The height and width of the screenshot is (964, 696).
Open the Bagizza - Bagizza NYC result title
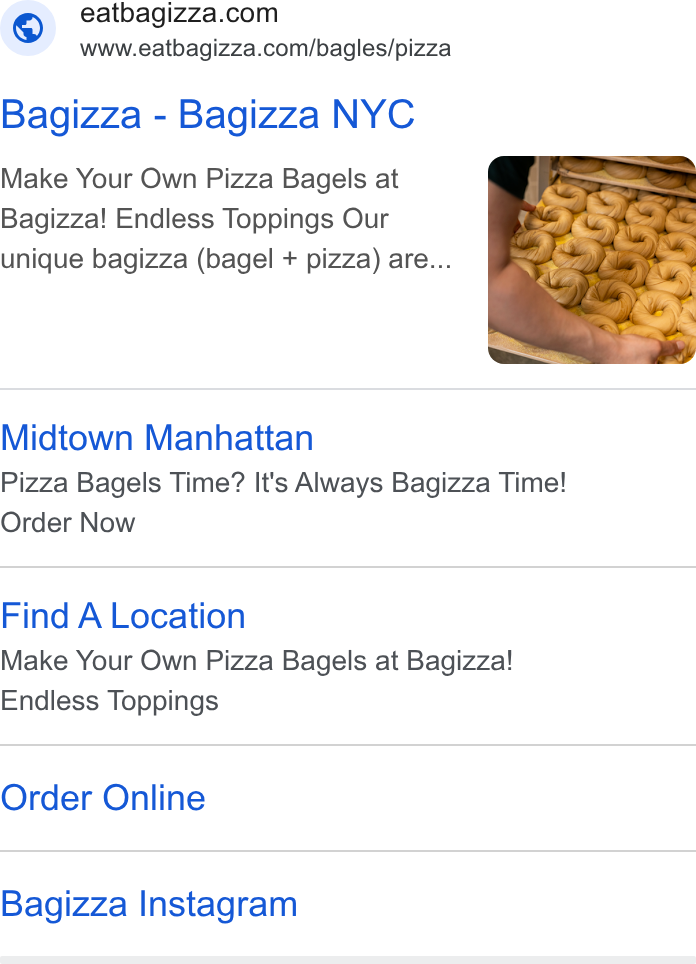[x=208, y=115]
